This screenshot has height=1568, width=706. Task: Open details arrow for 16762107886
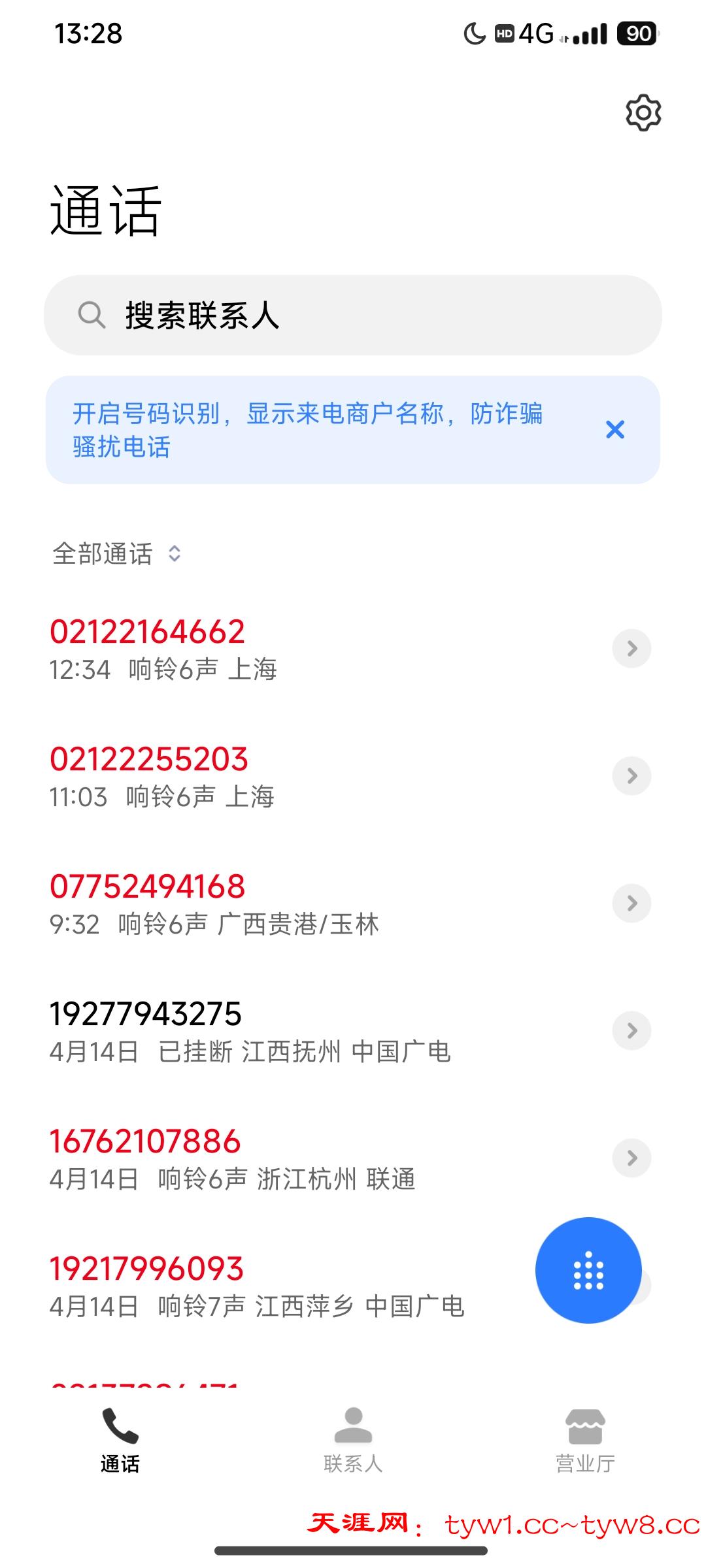(x=631, y=1158)
